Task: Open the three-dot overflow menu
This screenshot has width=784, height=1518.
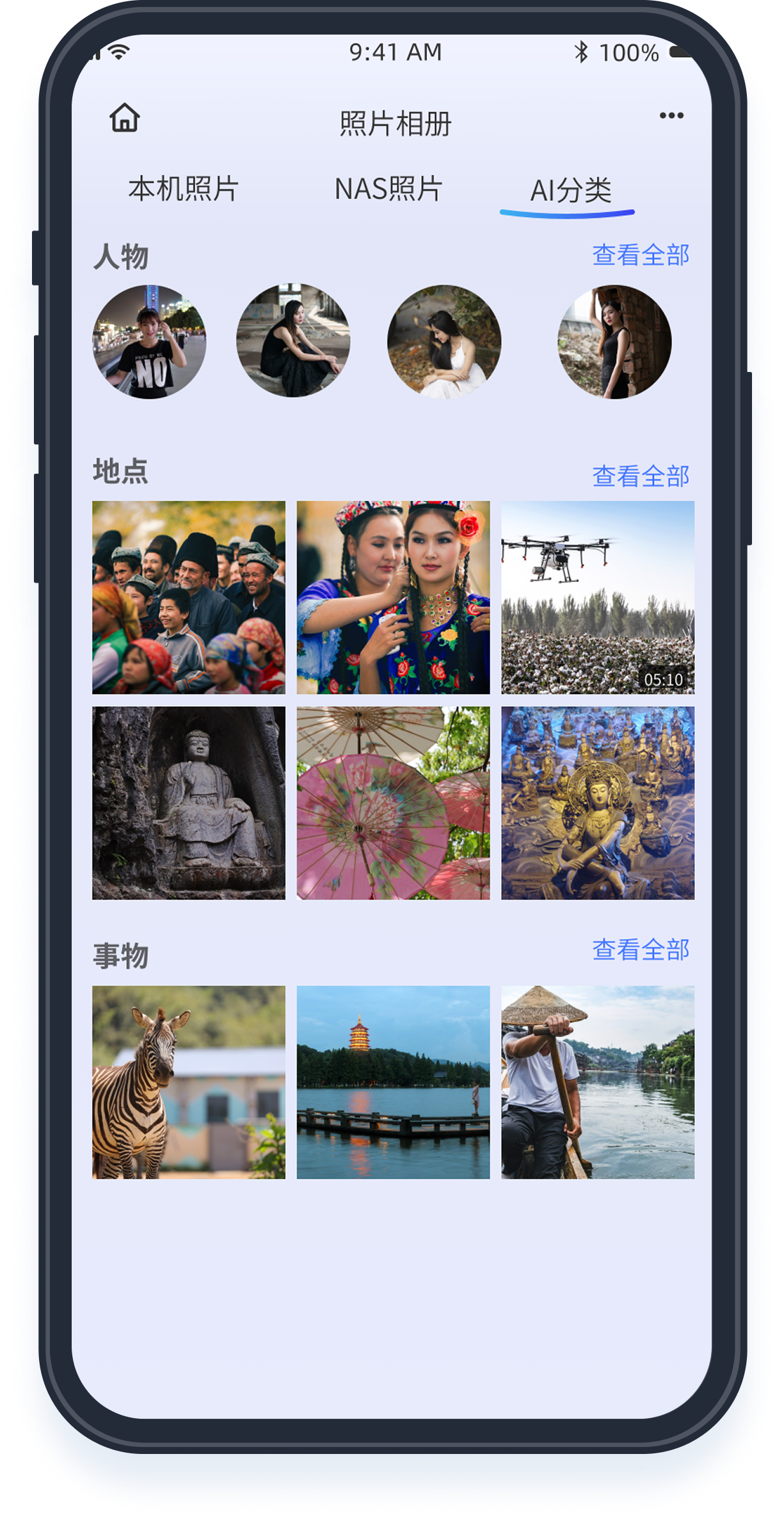Action: [x=671, y=116]
